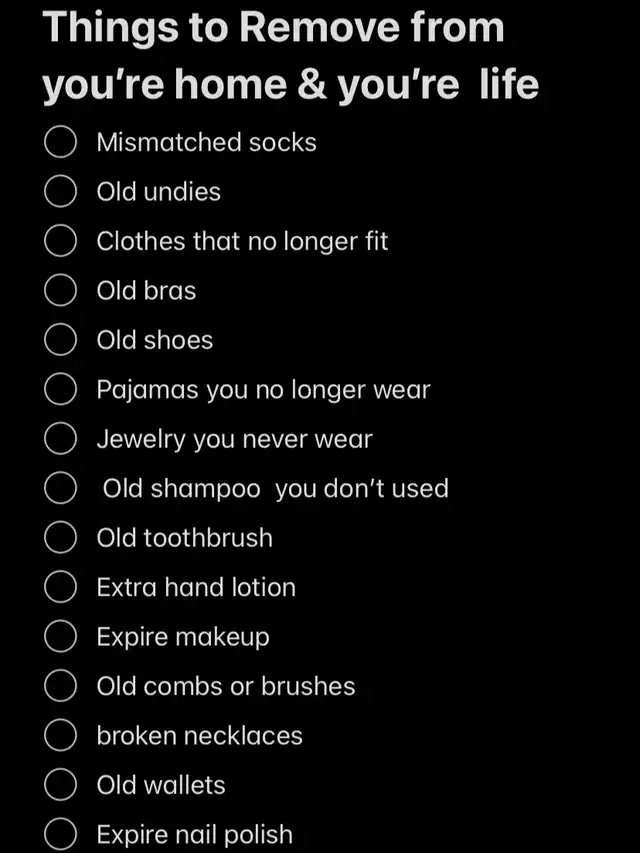640x853 pixels.
Task: Mark Expire makeup as done
Action: click(x=61, y=636)
